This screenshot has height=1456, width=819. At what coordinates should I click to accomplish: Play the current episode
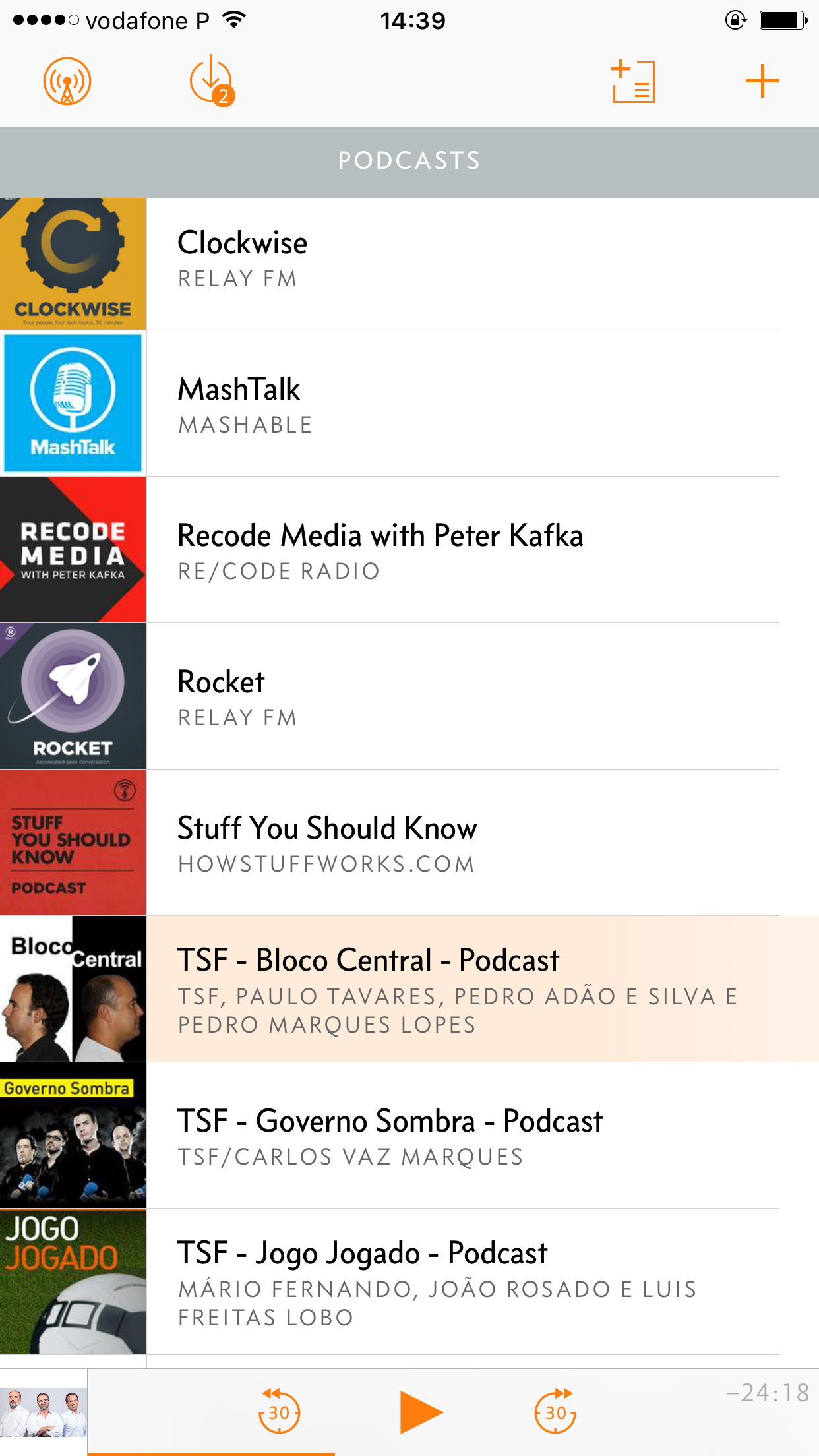click(x=420, y=1412)
